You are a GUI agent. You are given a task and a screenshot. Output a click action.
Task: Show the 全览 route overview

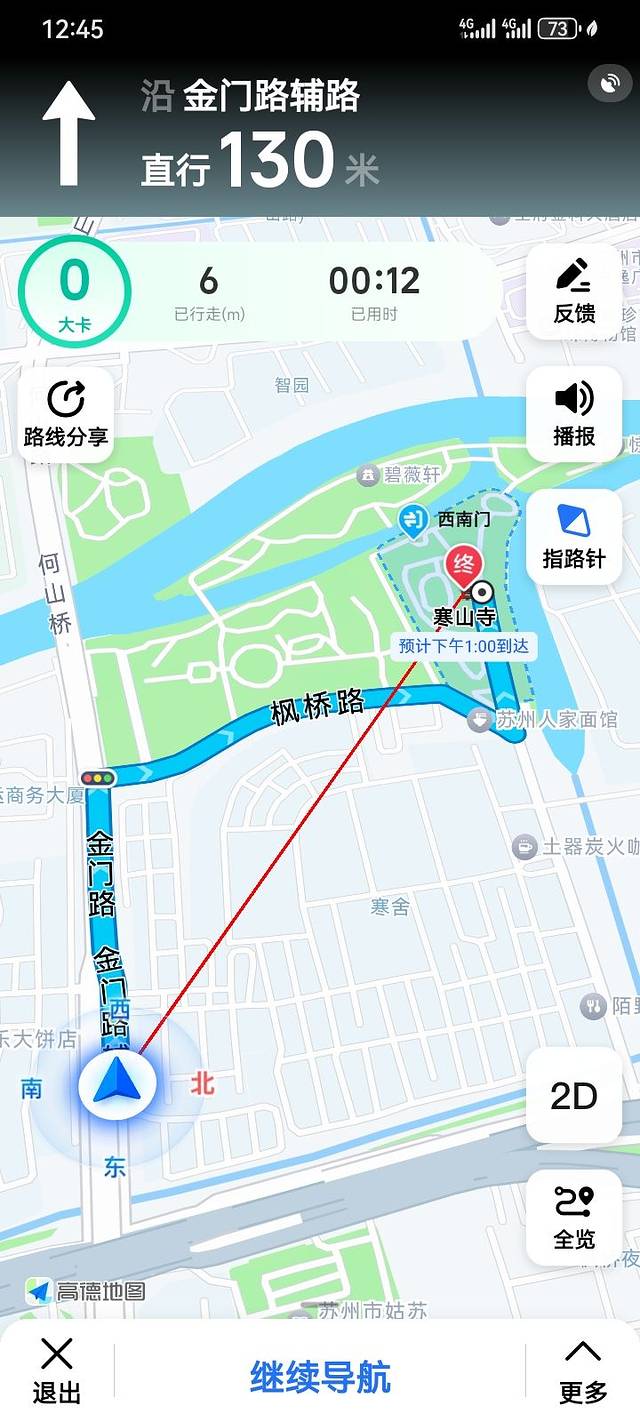point(574,1217)
